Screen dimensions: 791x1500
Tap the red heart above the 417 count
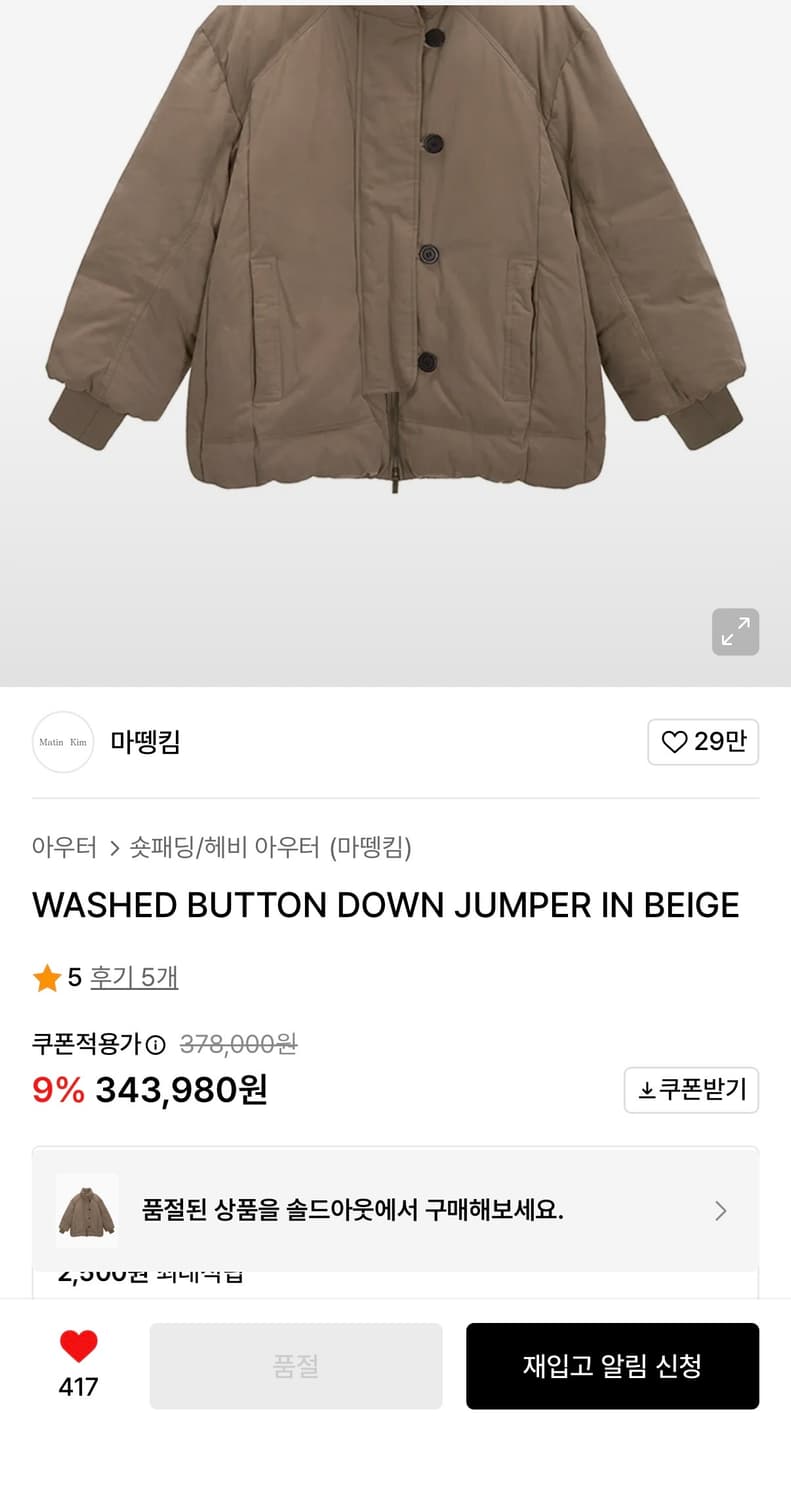pos(78,1348)
